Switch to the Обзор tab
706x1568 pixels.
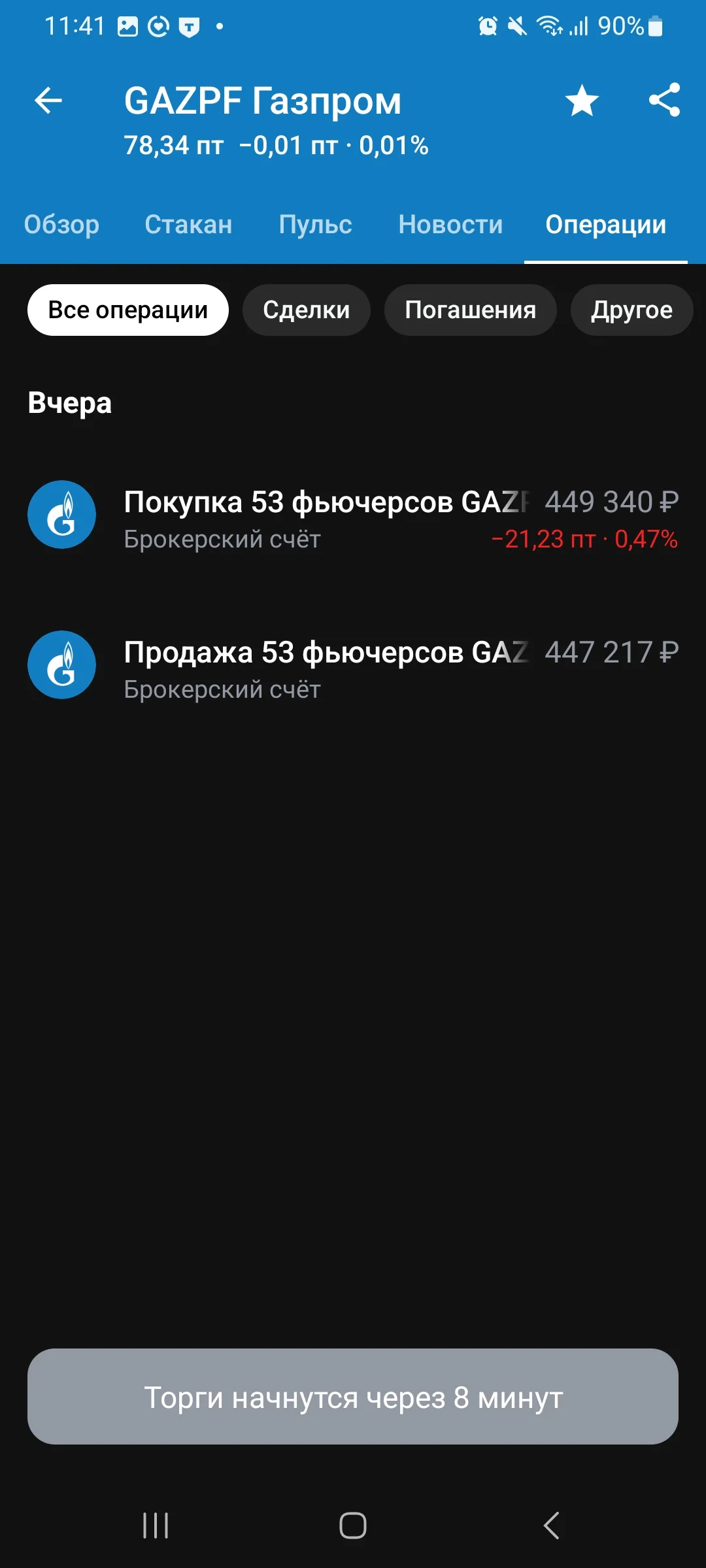click(61, 224)
